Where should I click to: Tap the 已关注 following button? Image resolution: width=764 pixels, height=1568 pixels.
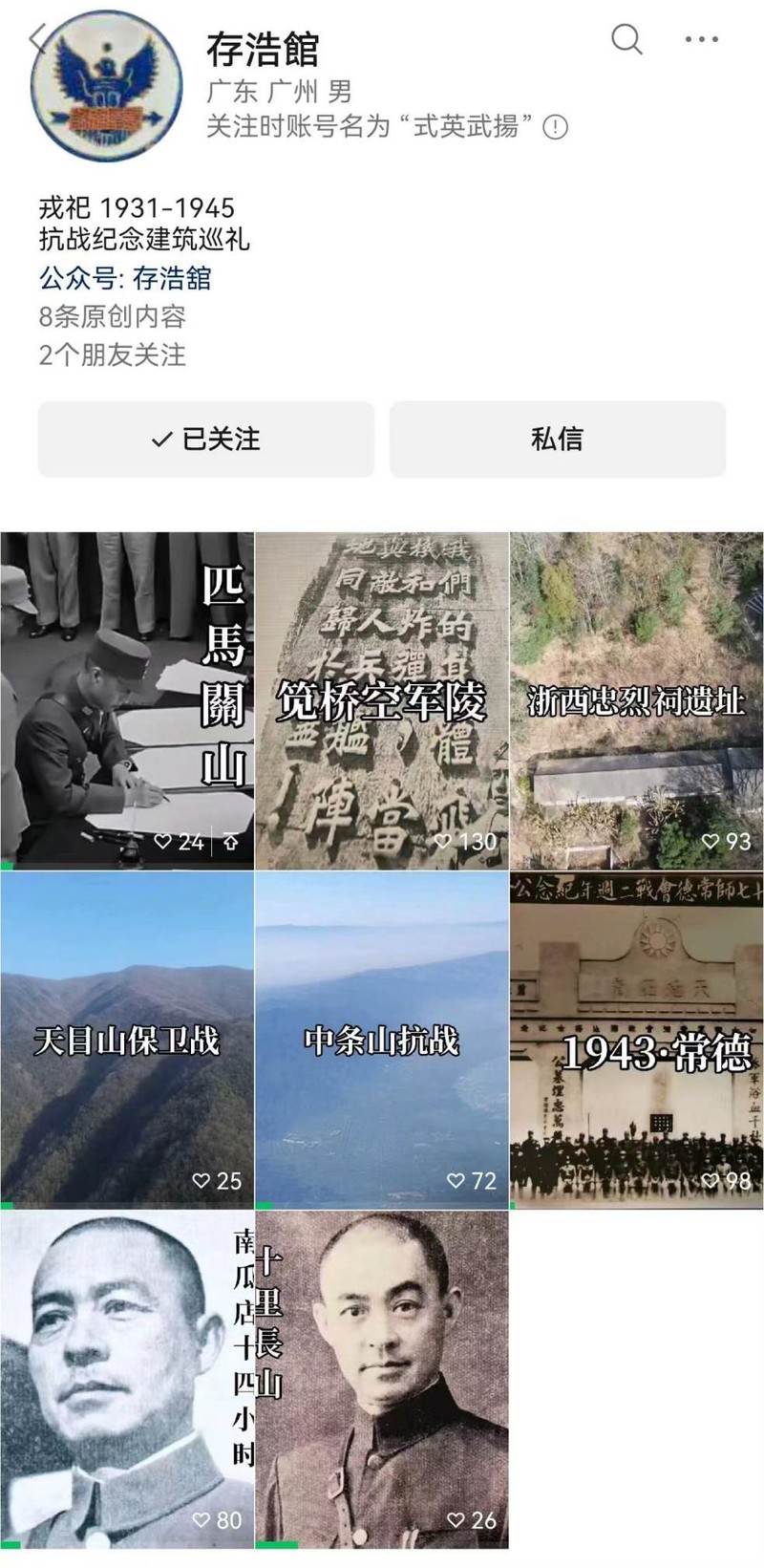[206, 439]
